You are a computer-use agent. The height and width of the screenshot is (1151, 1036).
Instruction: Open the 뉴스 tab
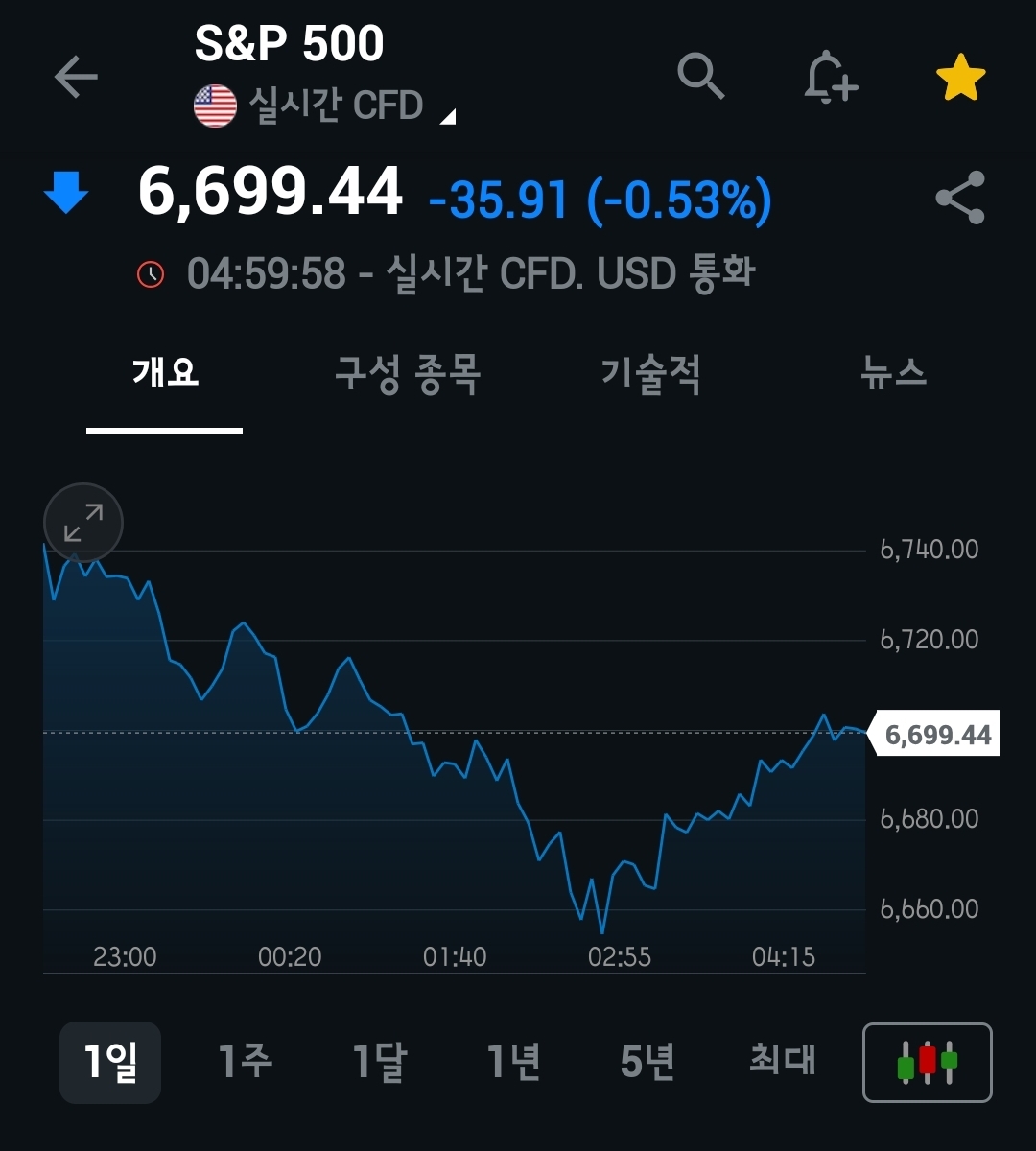(893, 372)
